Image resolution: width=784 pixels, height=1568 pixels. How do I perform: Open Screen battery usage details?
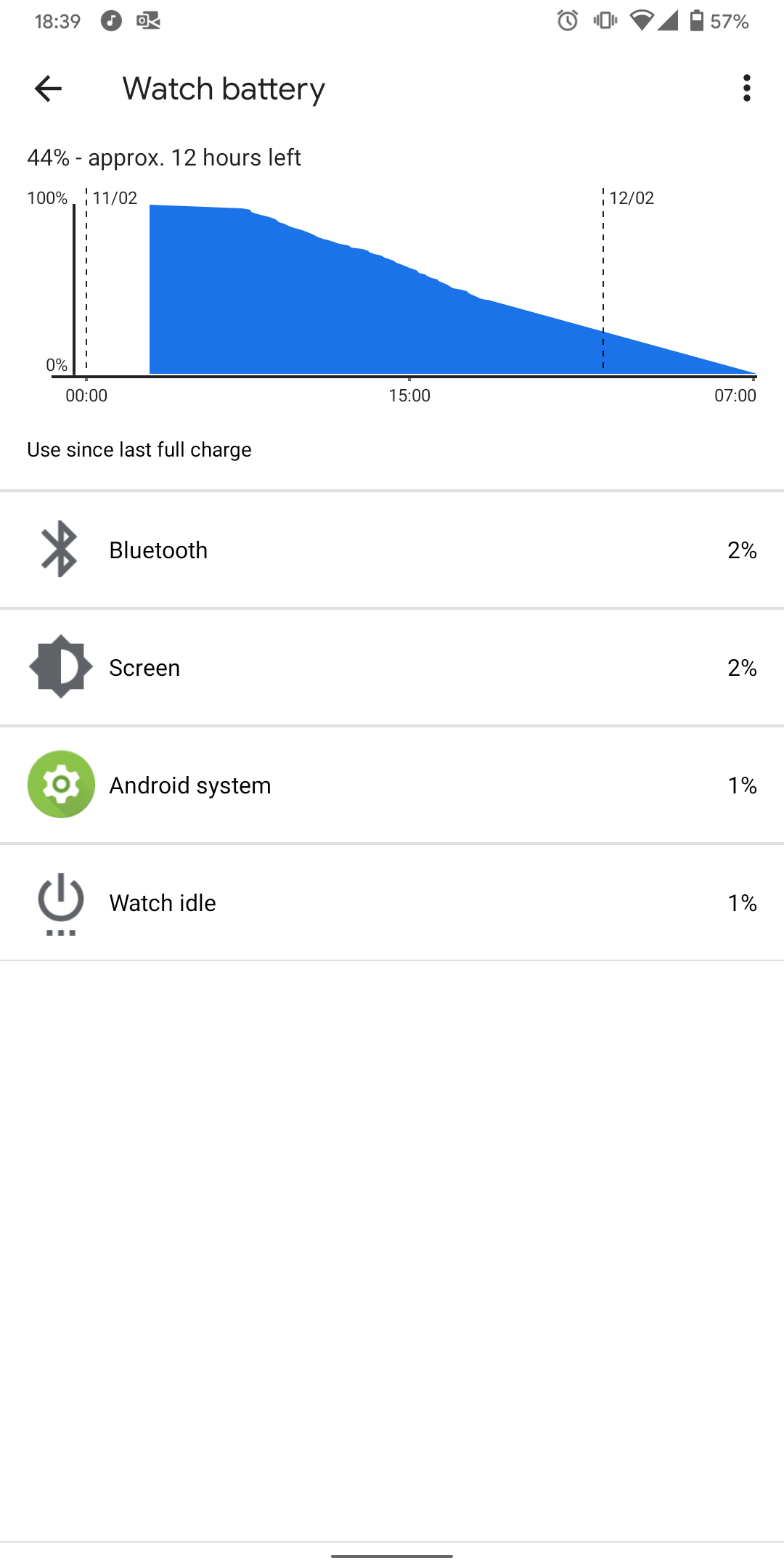392,668
